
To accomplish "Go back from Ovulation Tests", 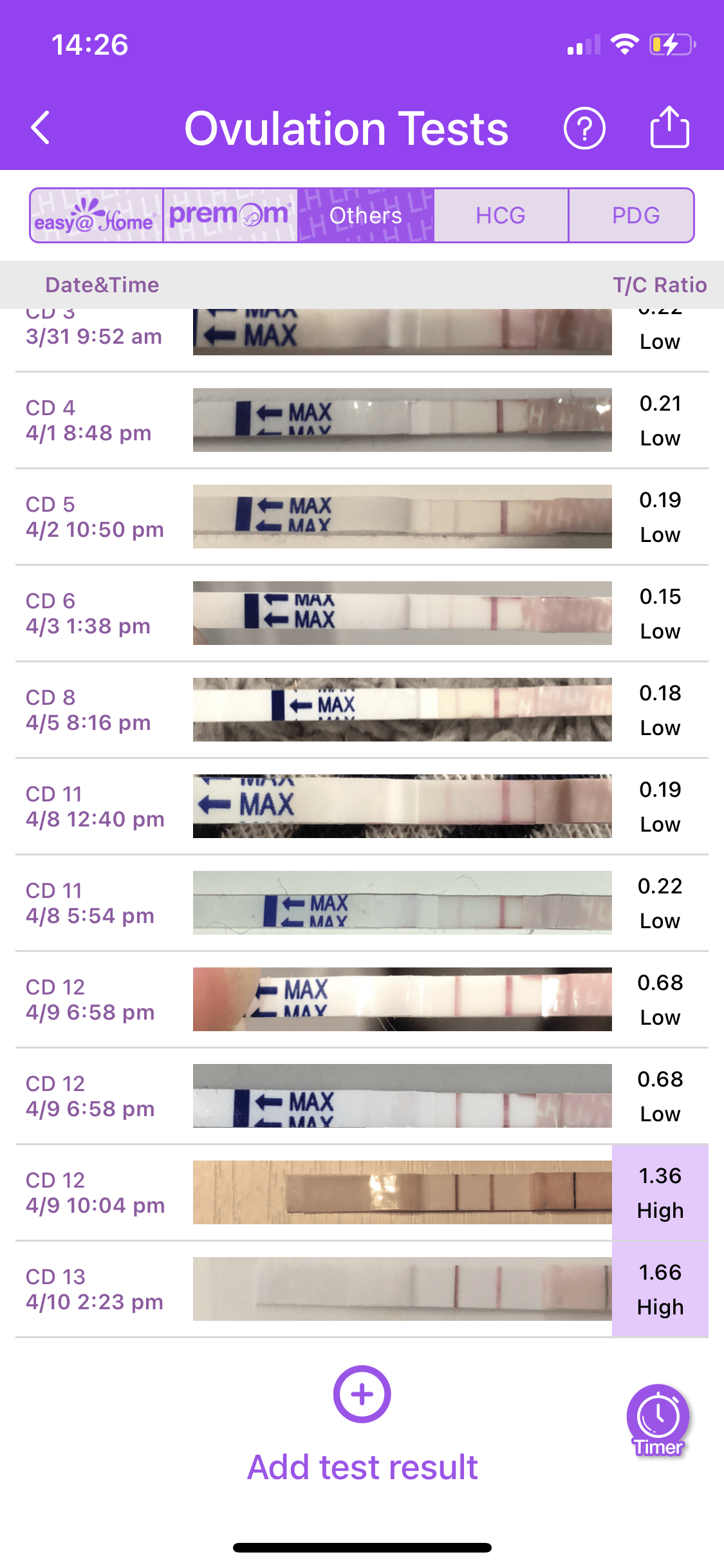I will click(41, 128).
